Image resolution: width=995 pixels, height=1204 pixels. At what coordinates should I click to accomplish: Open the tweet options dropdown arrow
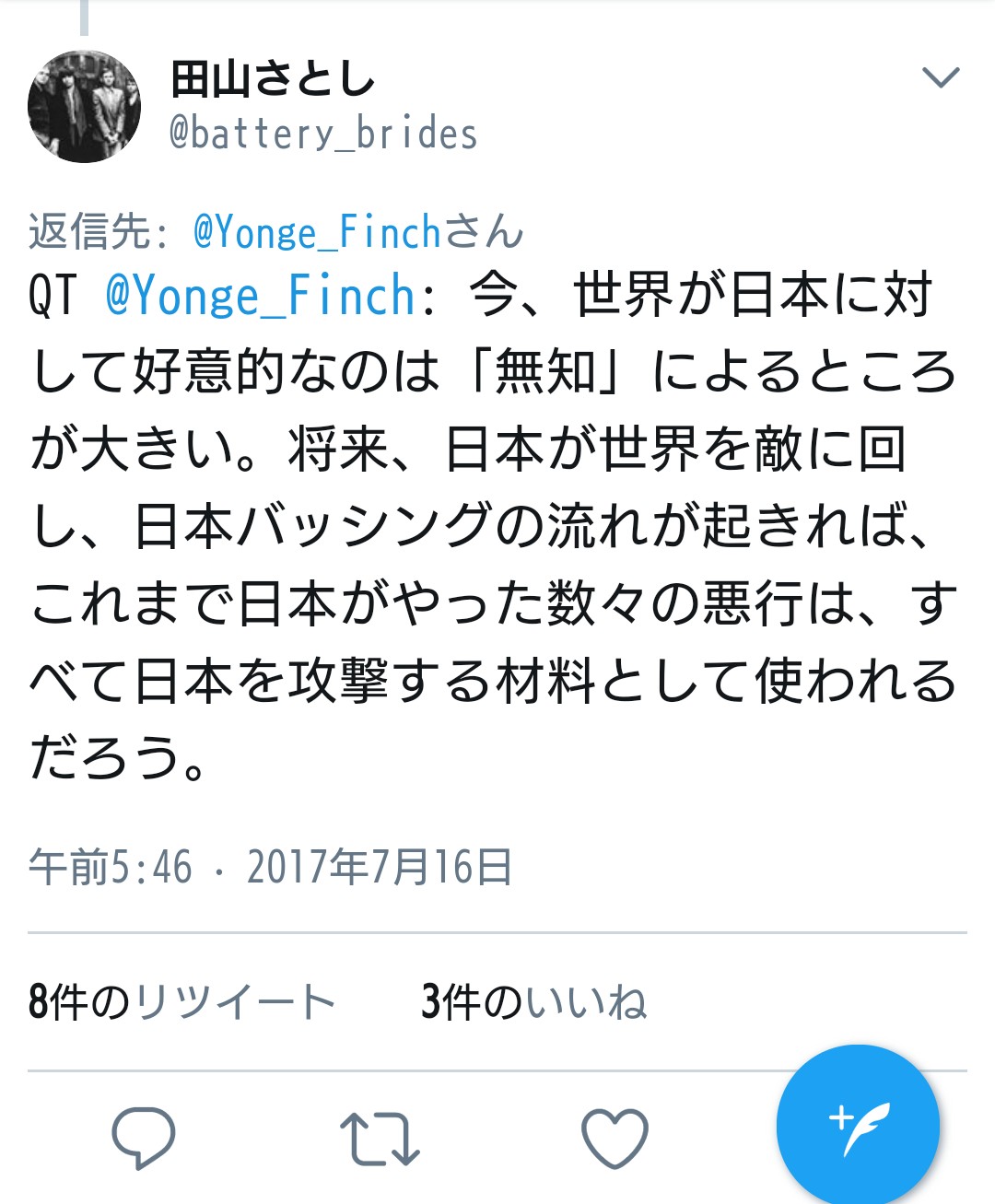pos(941,77)
